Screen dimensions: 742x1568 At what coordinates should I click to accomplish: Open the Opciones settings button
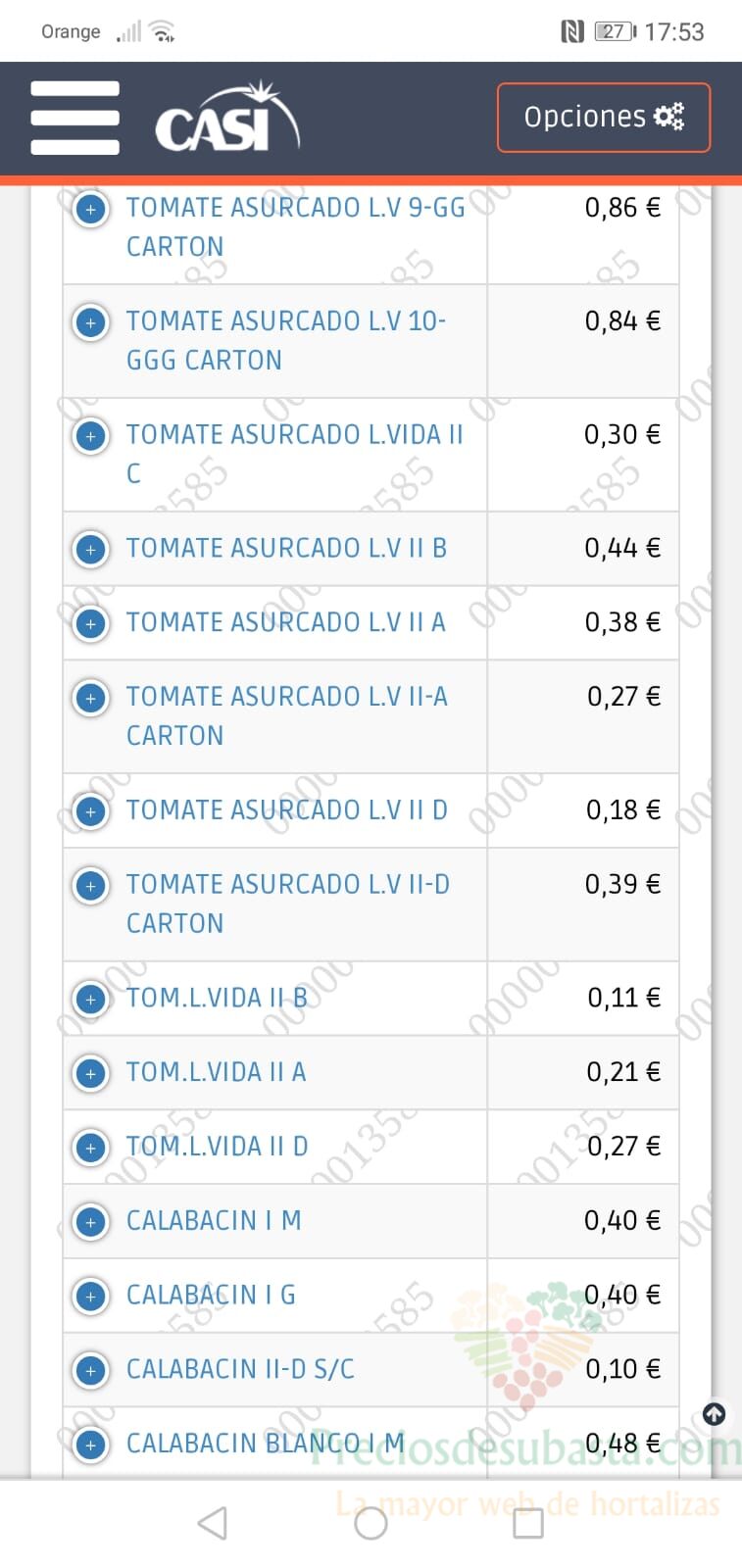coord(604,118)
